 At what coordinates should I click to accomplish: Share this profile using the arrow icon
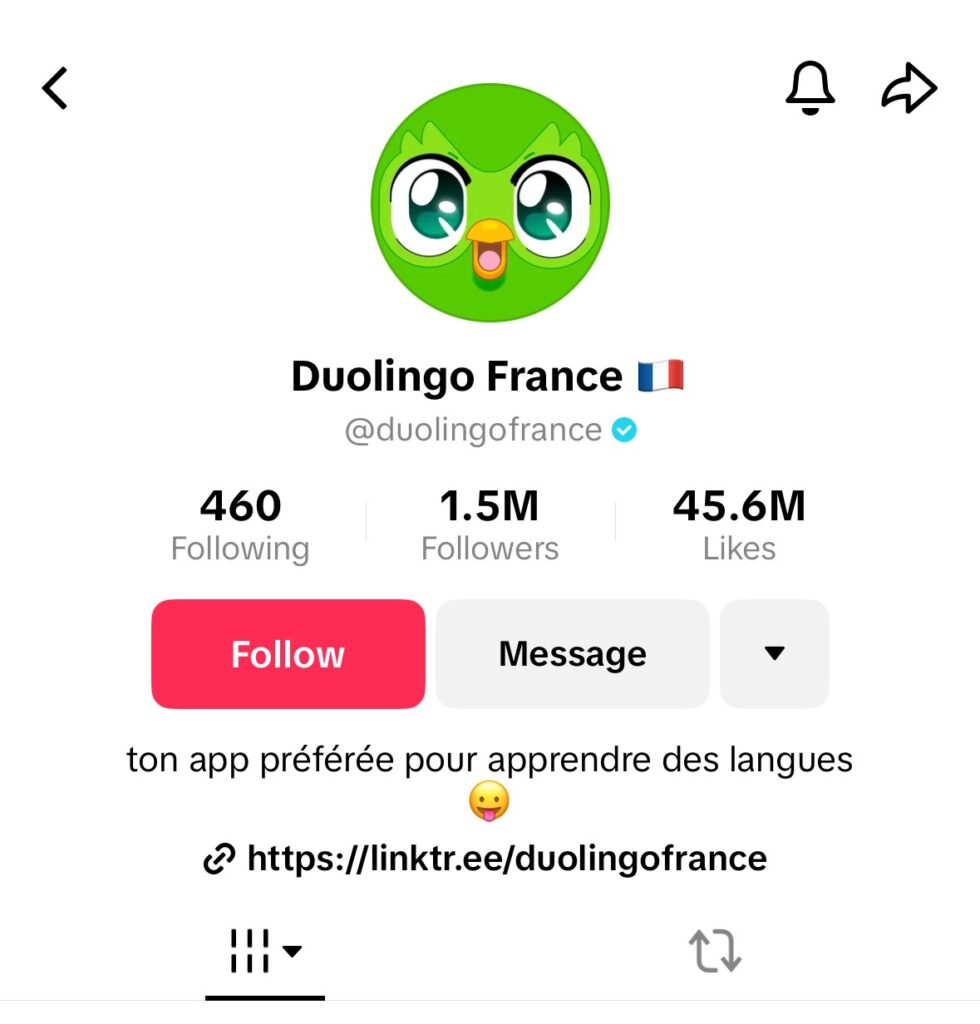909,87
